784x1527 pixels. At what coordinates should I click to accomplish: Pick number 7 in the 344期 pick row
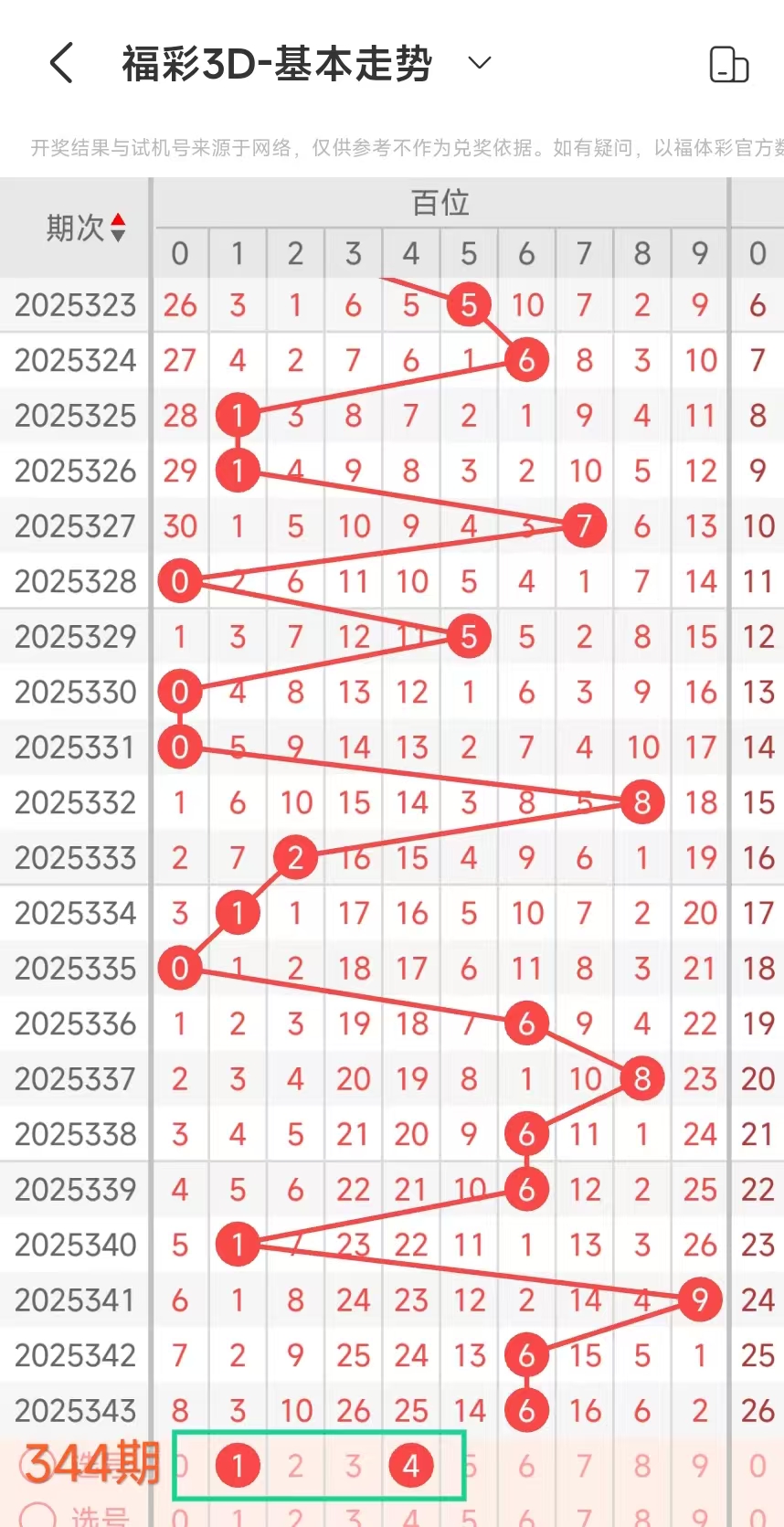coord(585,1466)
